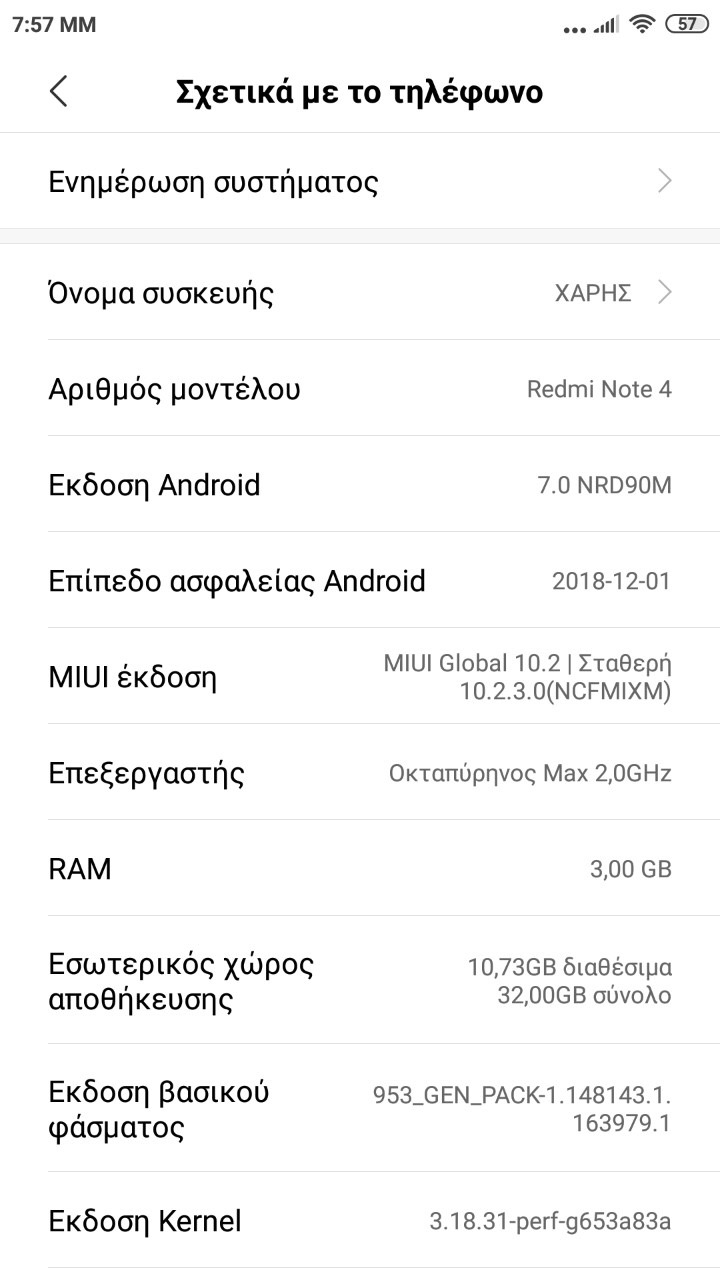The width and height of the screenshot is (720, 1280).
Task: Tap the Επεξεργαστής row
Action: click(x=360, y=773)
